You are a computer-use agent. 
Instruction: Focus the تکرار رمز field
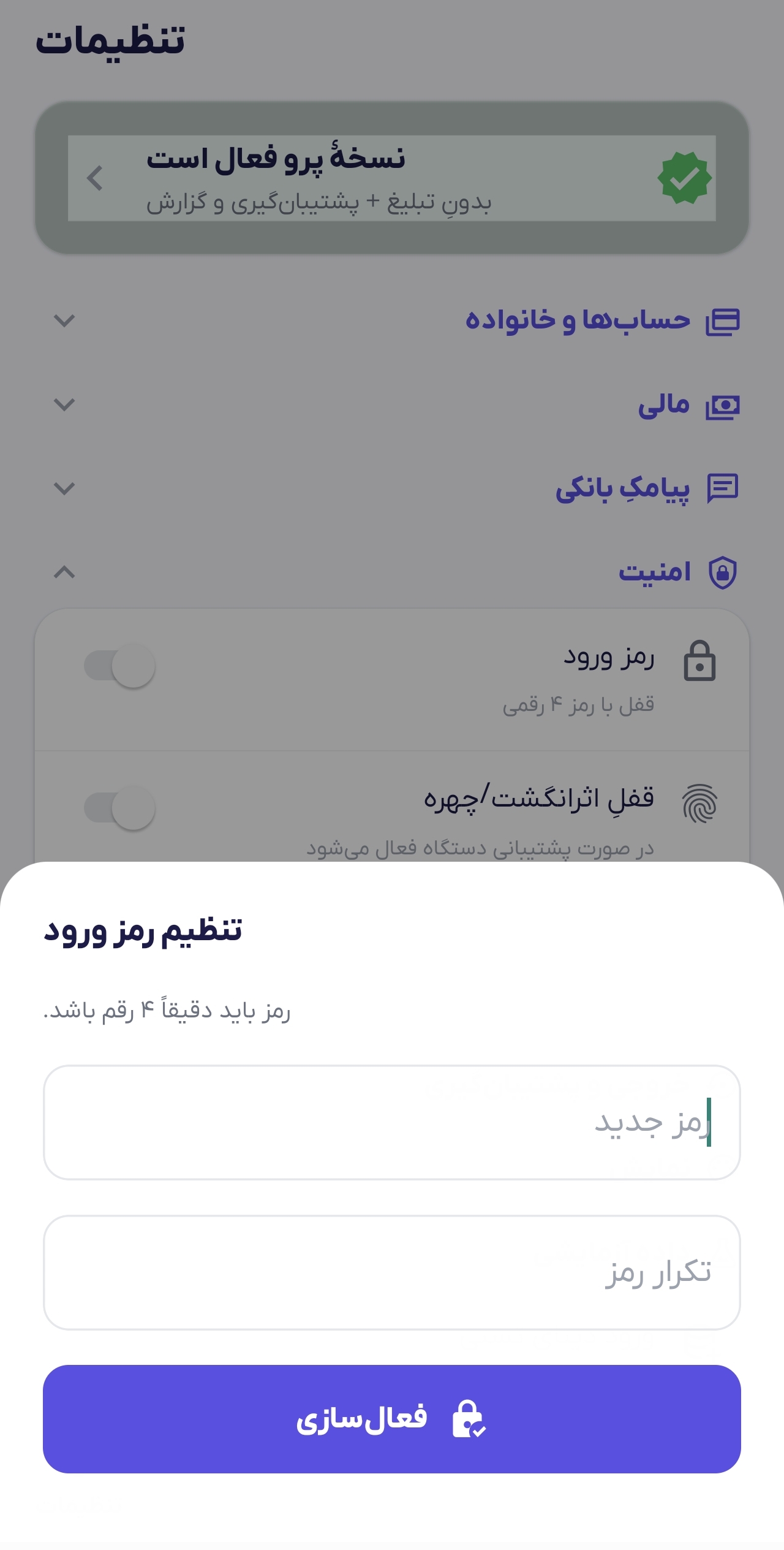click(x=392, y=1272)
